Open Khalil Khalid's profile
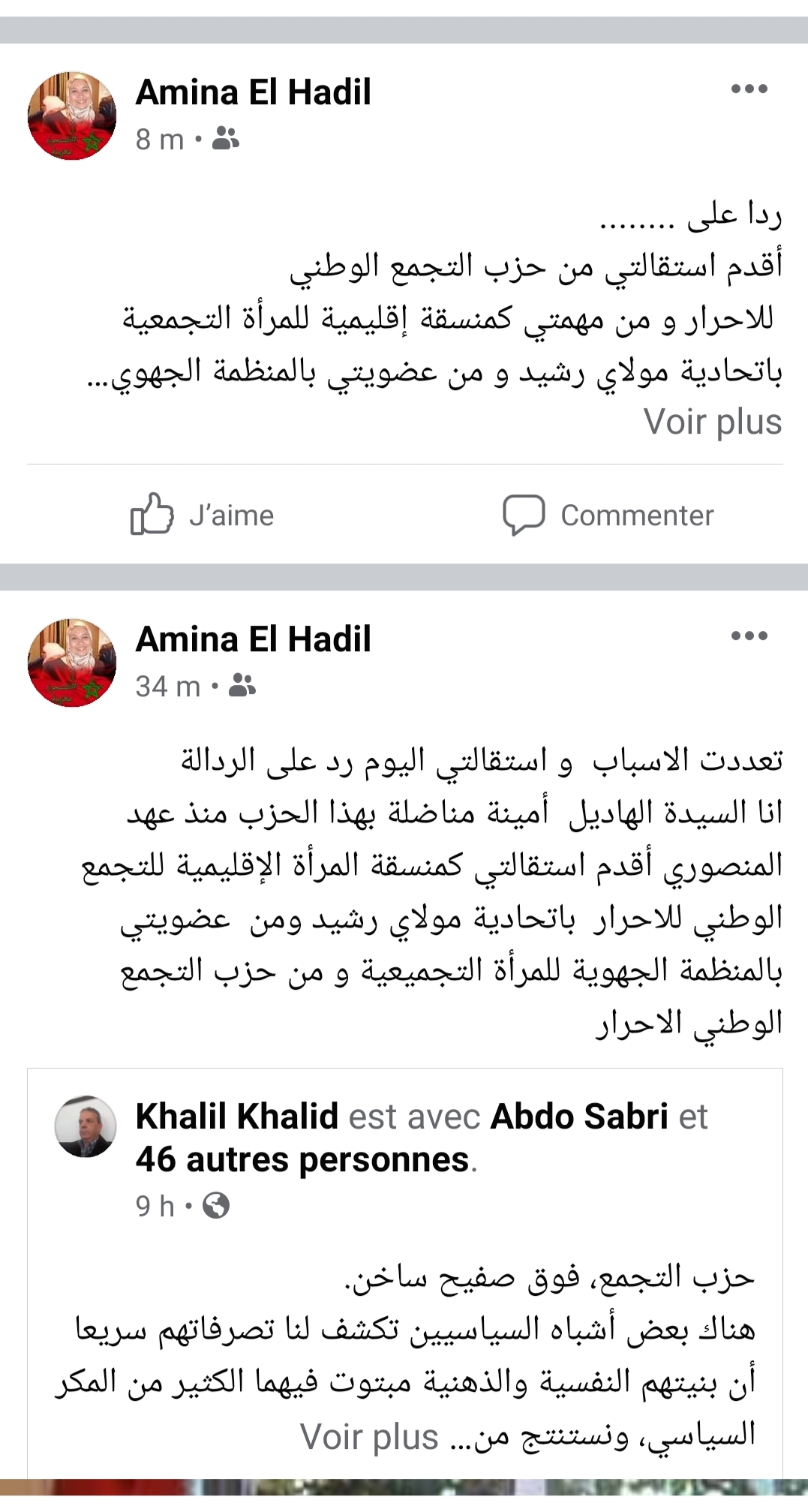Image resolution: width=808 pixels, height=1512 pixels. coord(236,1117)
